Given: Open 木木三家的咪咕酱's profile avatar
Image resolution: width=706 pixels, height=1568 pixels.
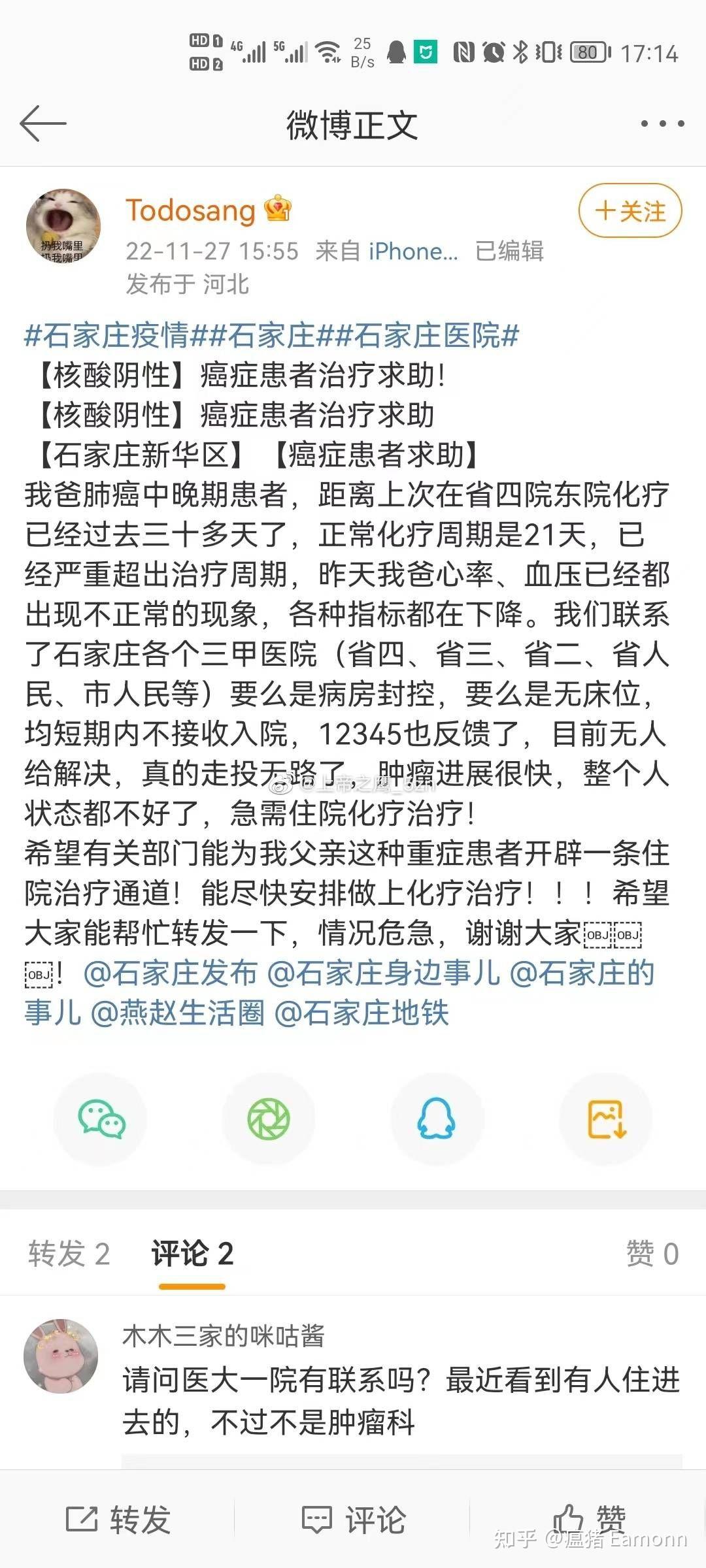Looking at the screenshot, I should (x=61, y=1356).
